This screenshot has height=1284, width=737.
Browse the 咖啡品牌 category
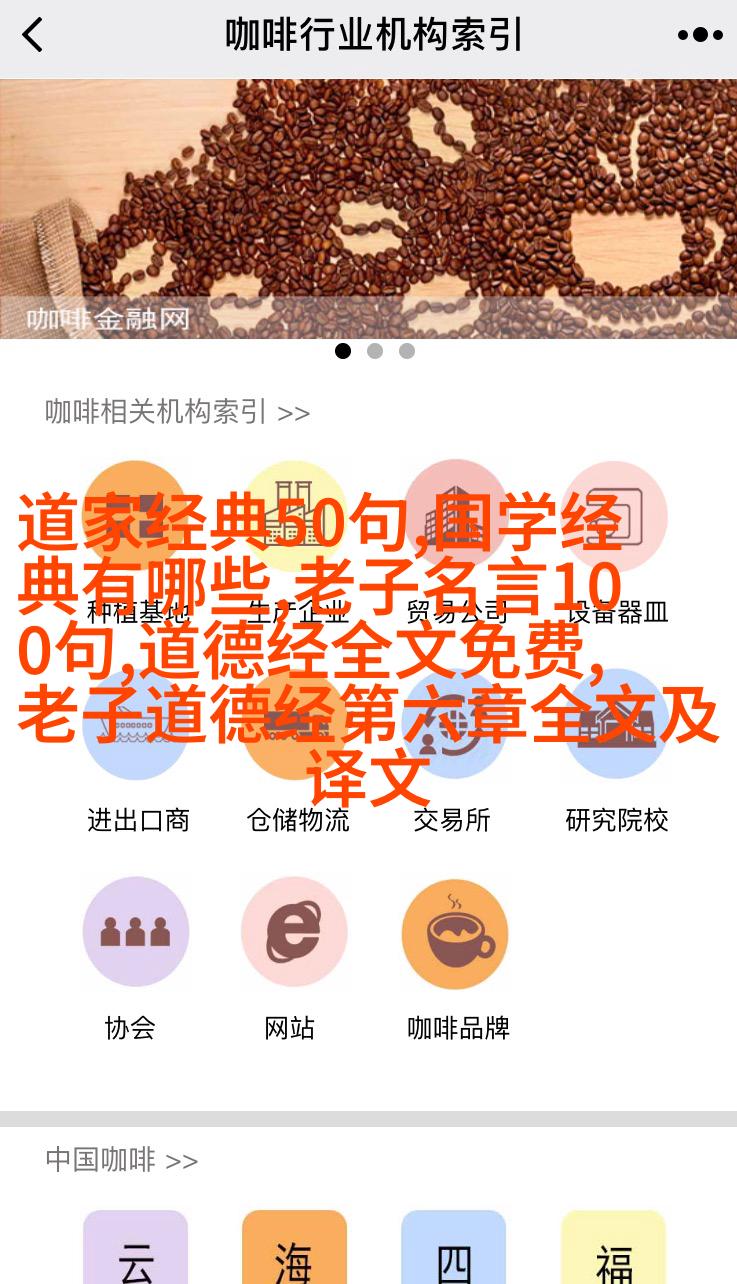tap(455, 932)
